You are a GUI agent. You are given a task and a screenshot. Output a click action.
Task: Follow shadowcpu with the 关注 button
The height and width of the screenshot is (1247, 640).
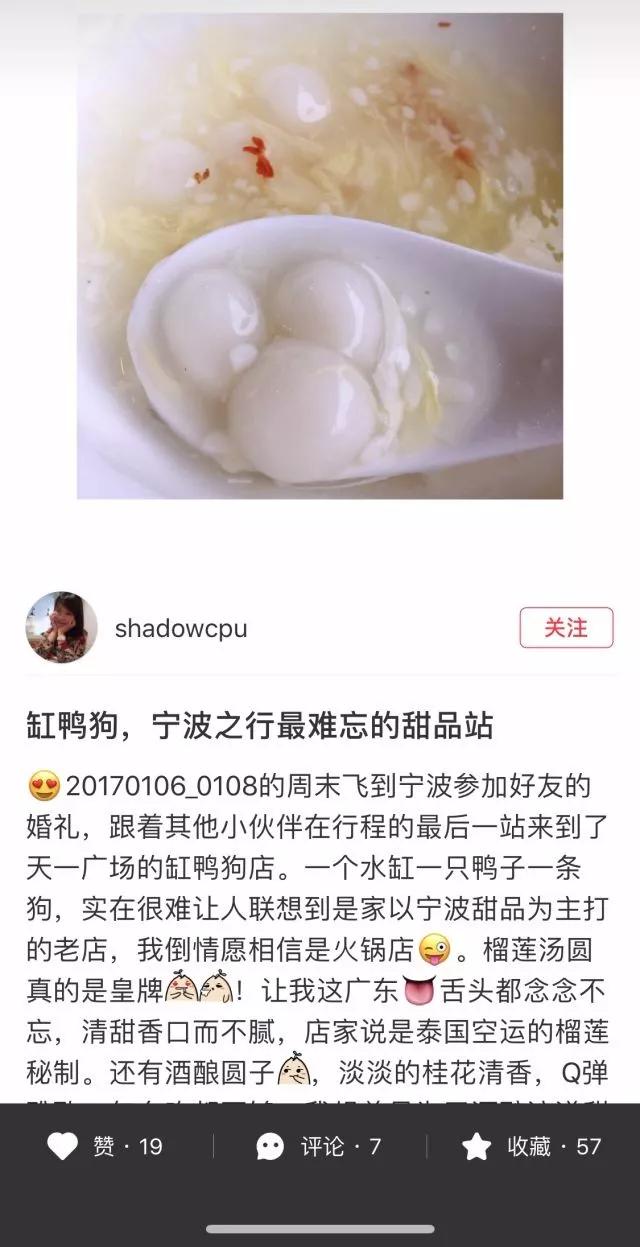pos(566,628)
